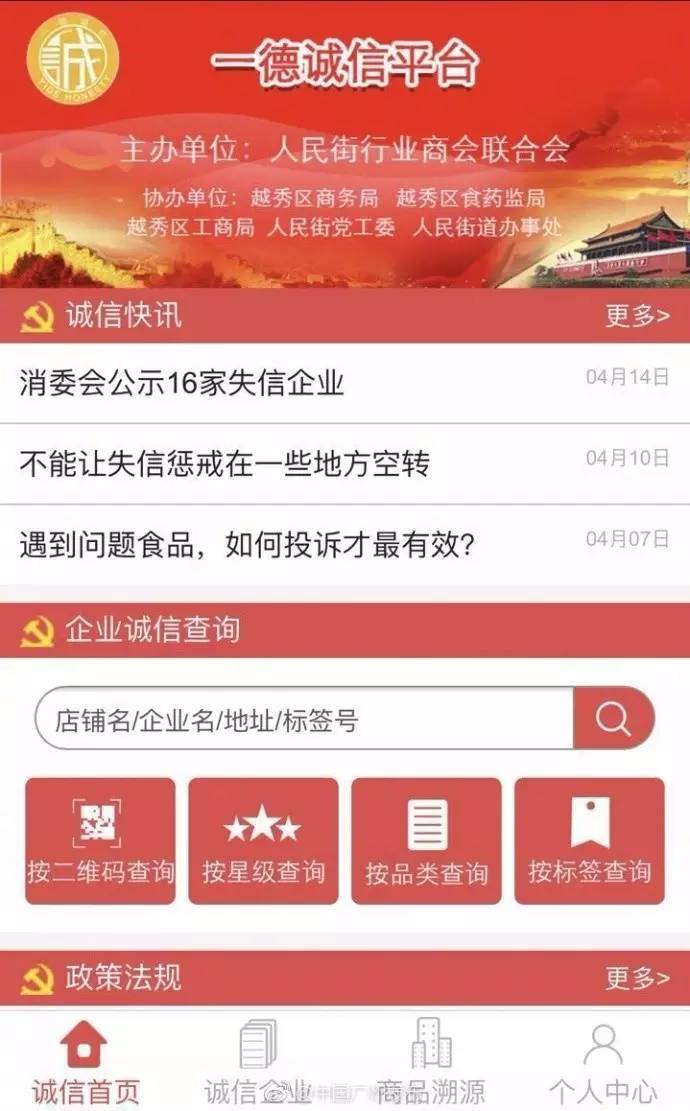The image size is (690, 1111).
Task: Select 按二维码查询
Action: coord(100,841)
